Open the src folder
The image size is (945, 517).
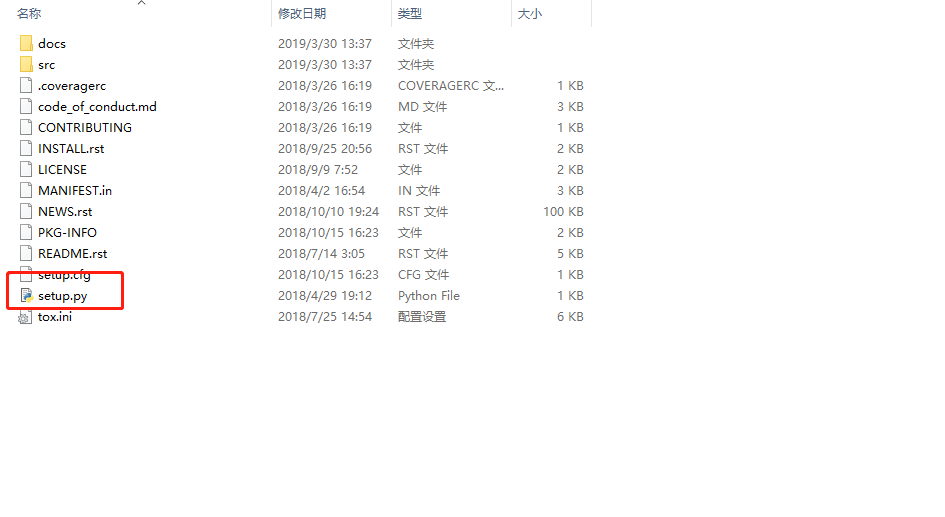[x=46, y=64]
